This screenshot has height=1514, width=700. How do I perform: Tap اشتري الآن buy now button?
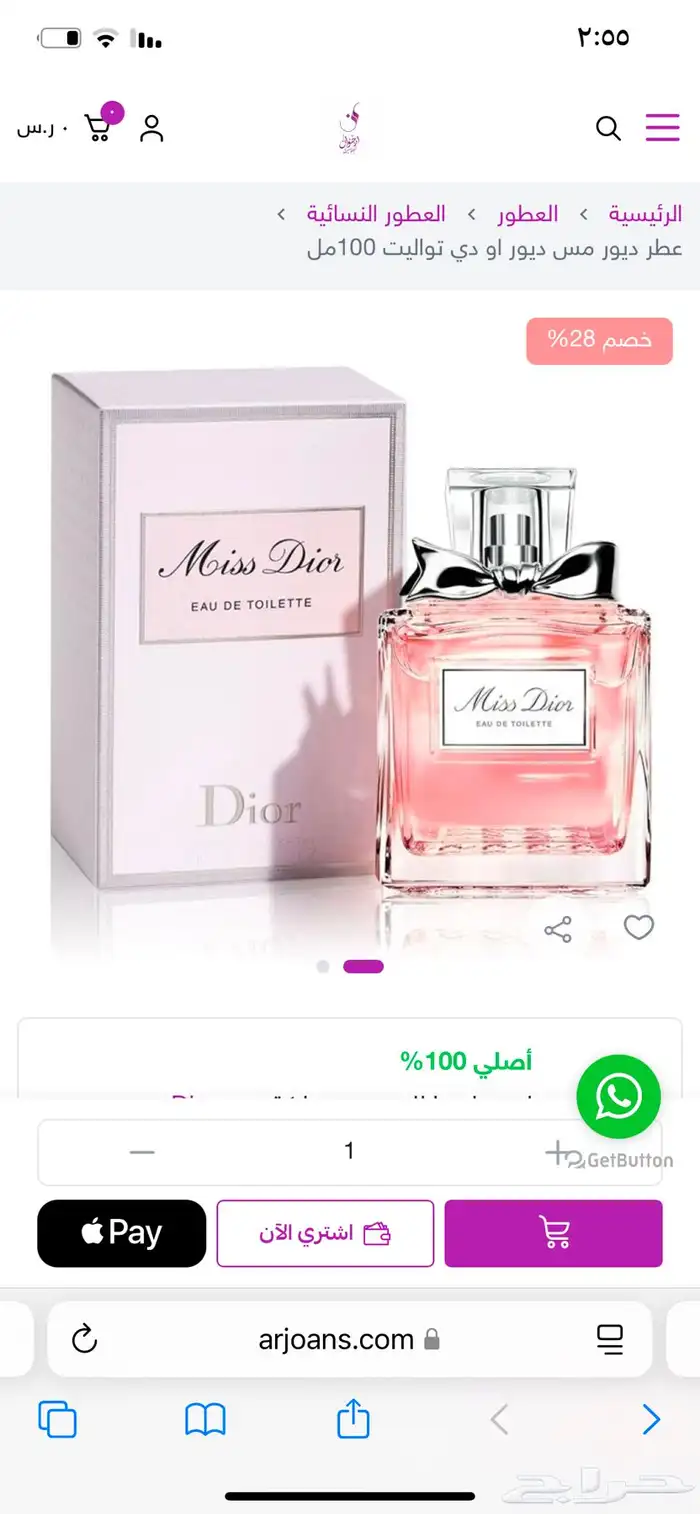325,1233
